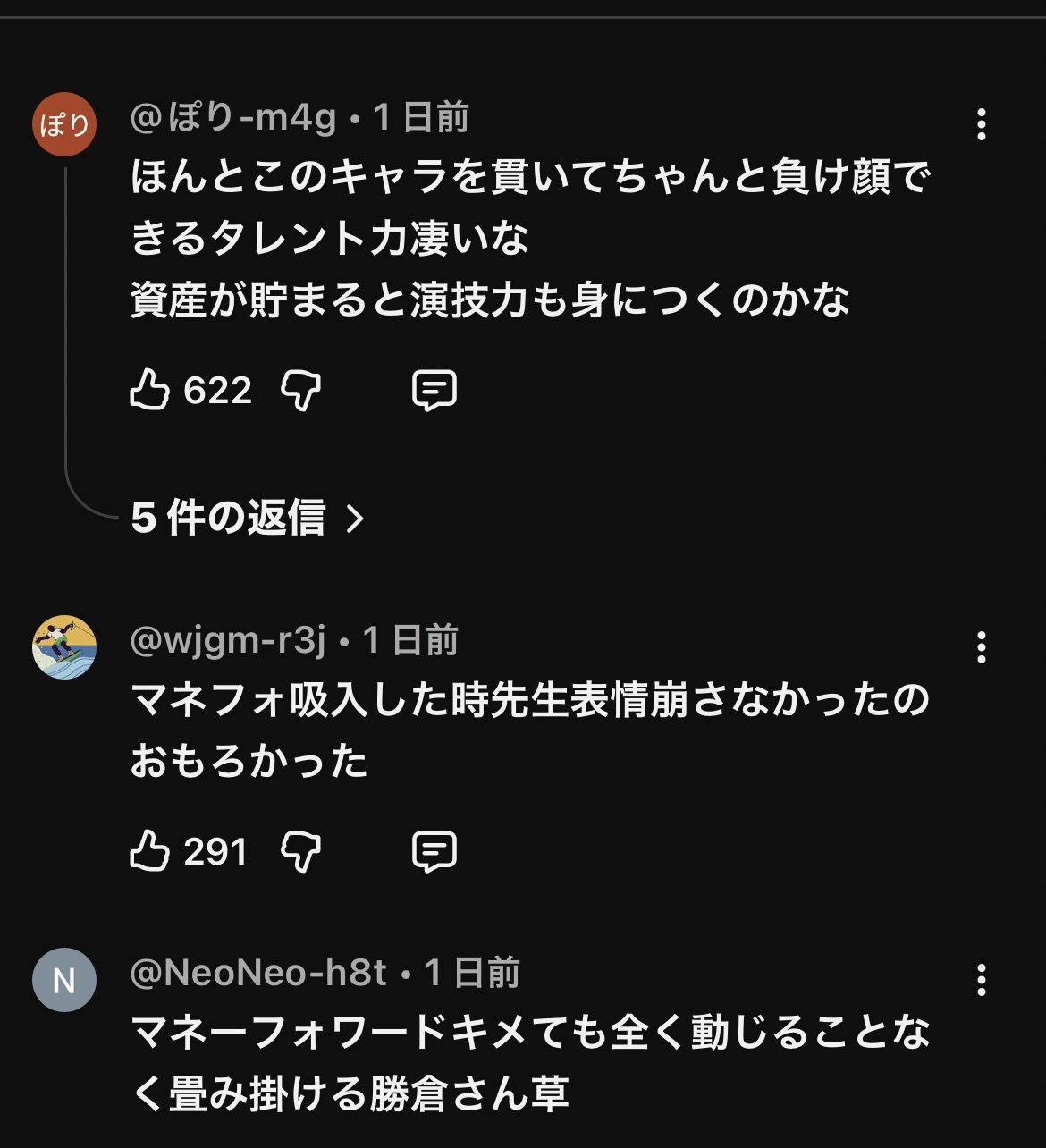Reply to the comment by @wjgm-r3j
Viewport: 1046px width, 1148px height.
[434, 851]
